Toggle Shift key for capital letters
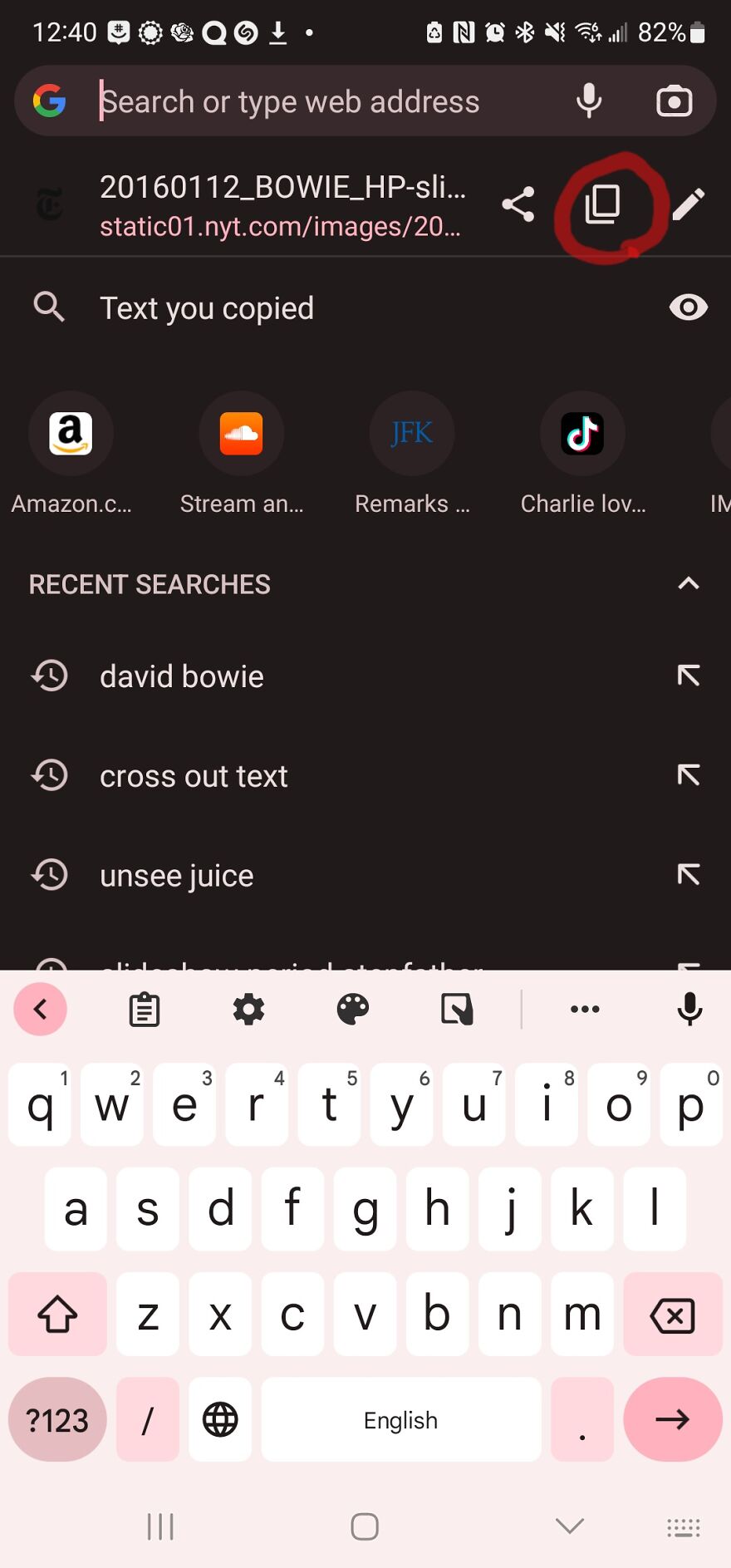 56,1315
